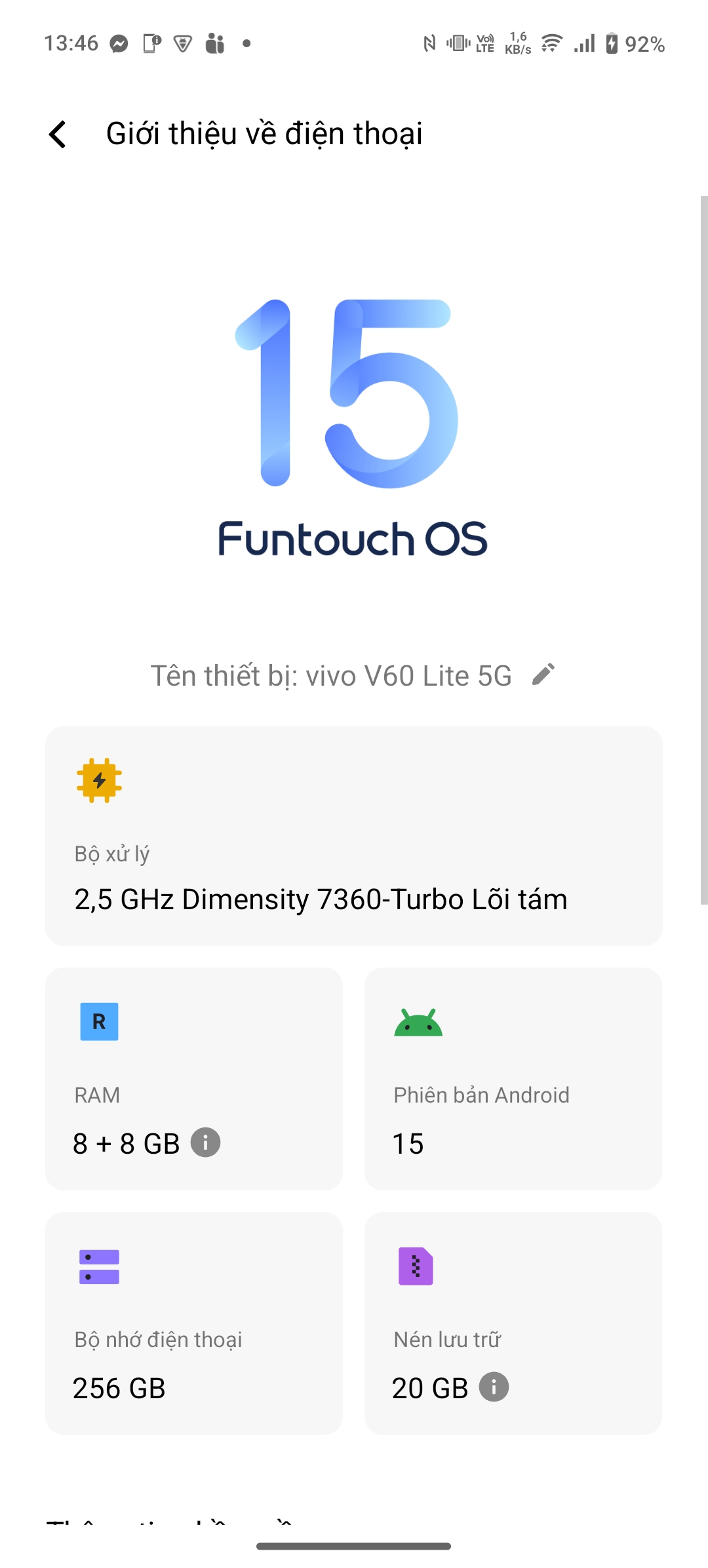Open the info icon next to RAM

click(205, 1143)
